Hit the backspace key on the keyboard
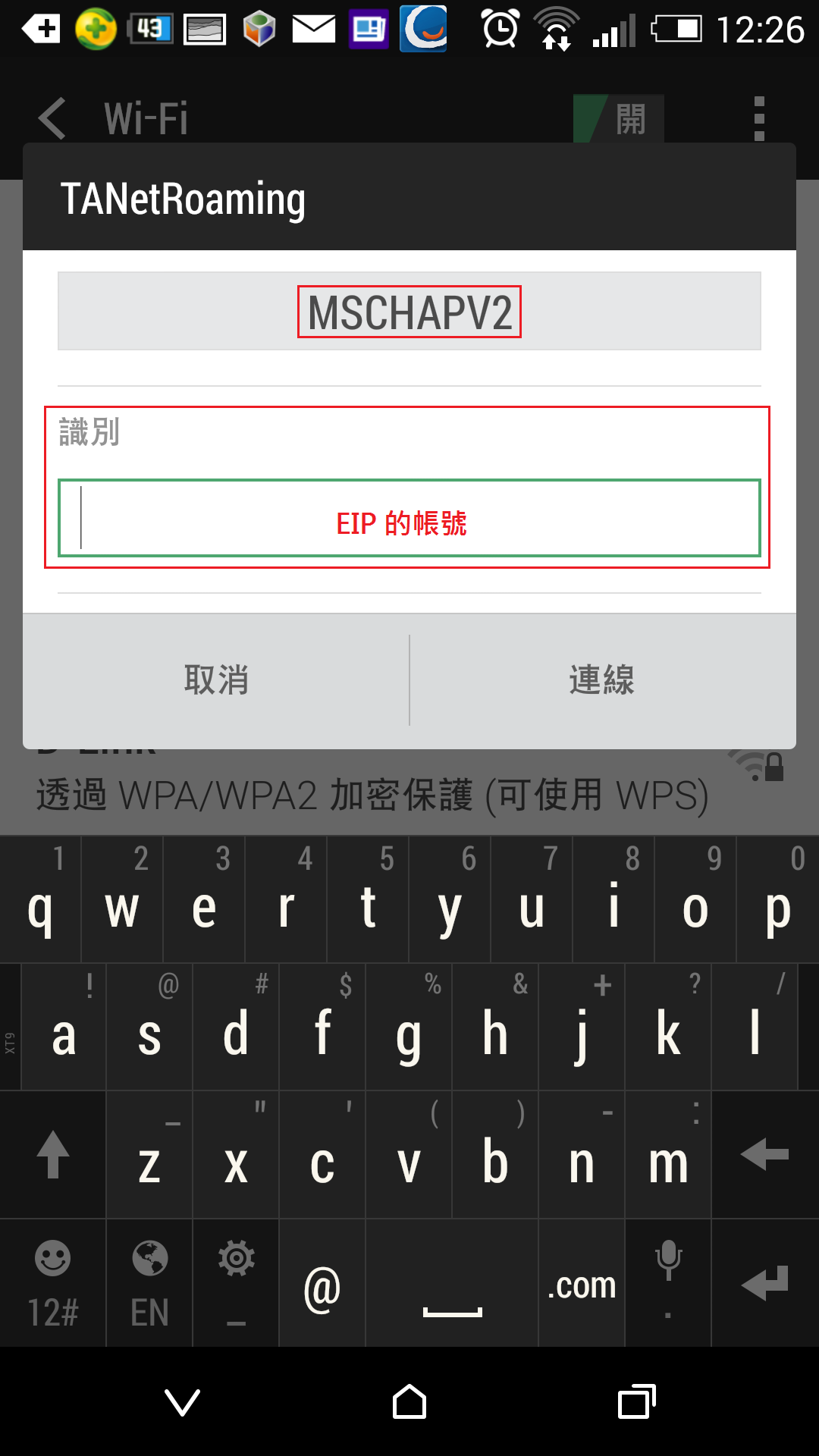Screen dimensions: 819x1456 coord(765,1155)
